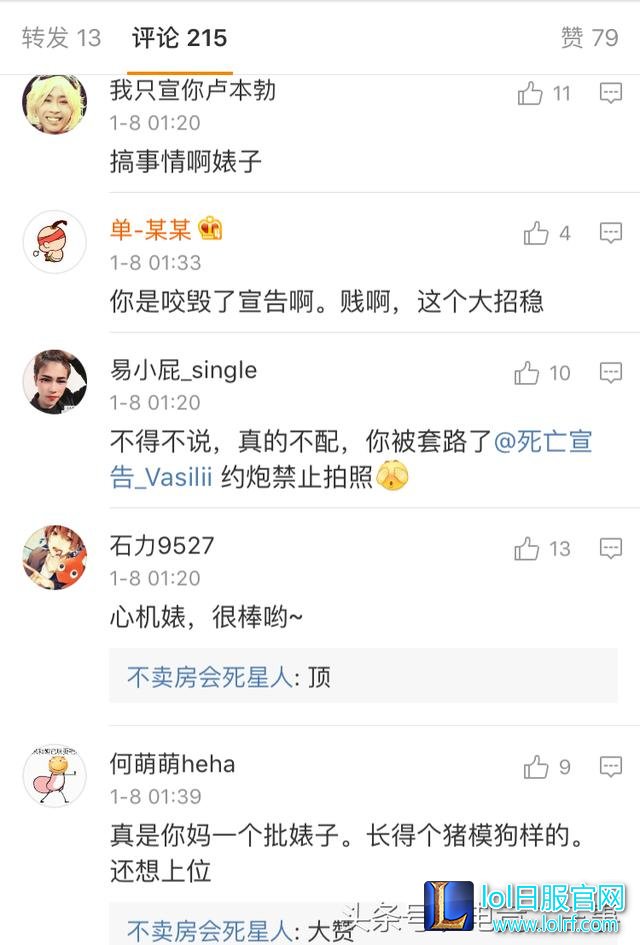Image resolution: width=640 pixels, height=945 pixels.
Task: Like 石力9527's comment
Action: [x=528, y=548]
